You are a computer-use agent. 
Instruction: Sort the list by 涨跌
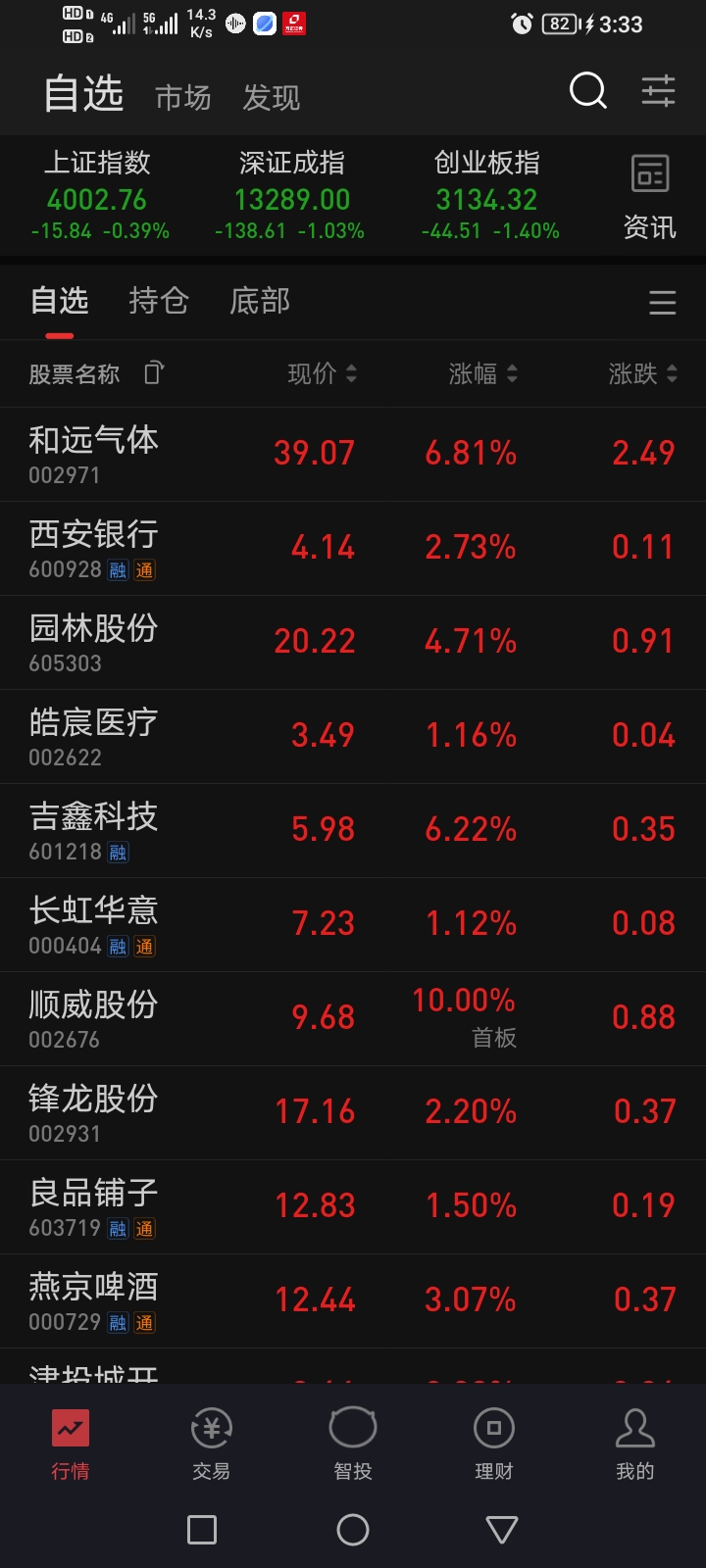click(642, 373)
